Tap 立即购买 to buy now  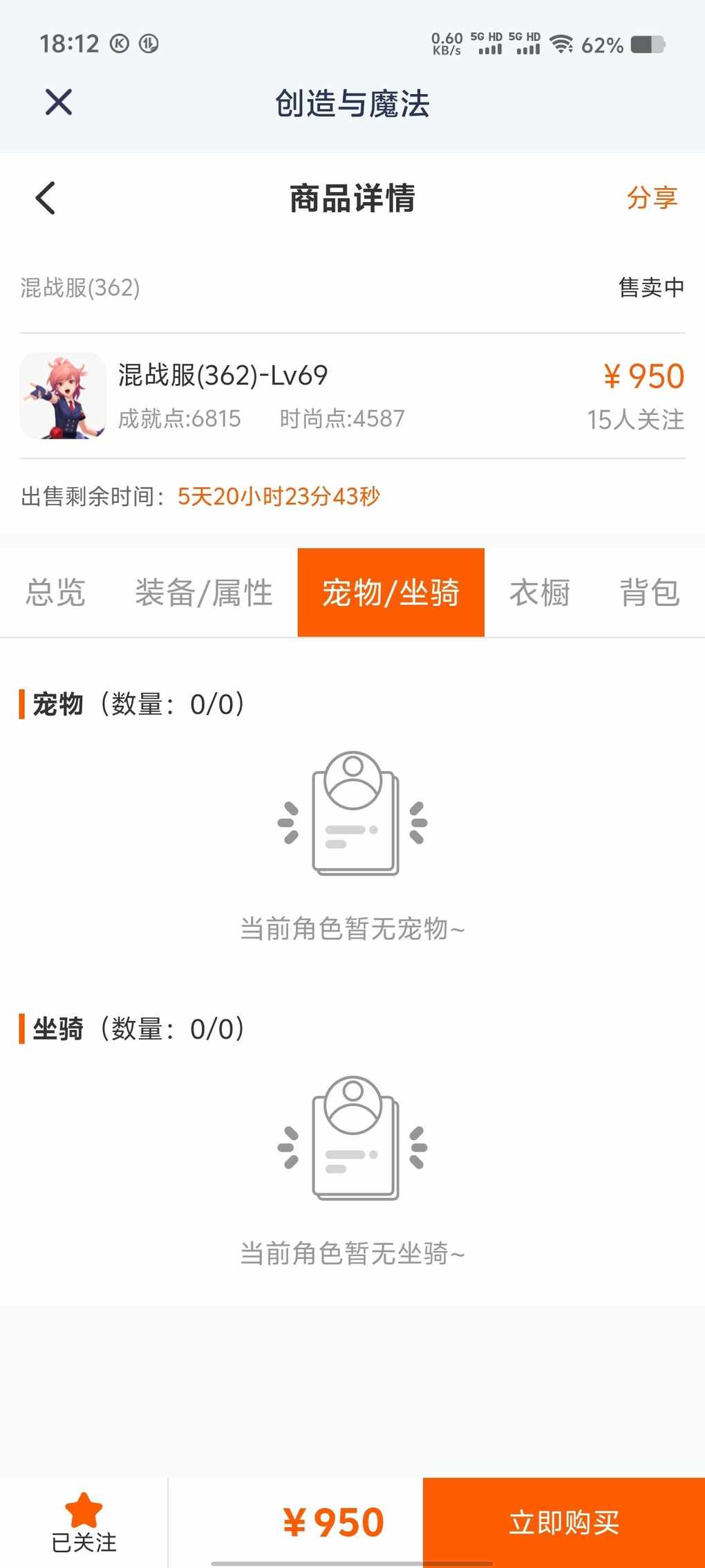564,1522
